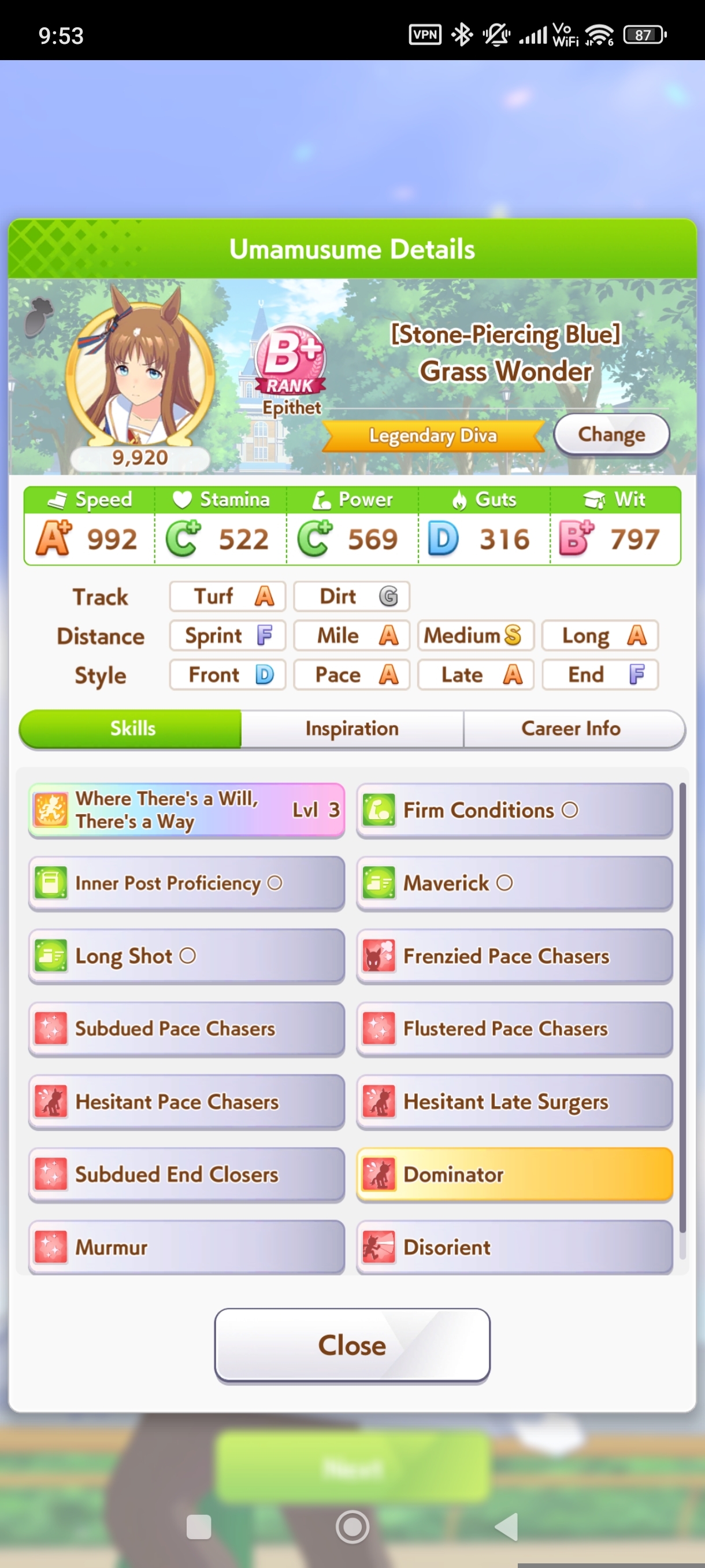Tap the Disorient skill
Viewport: 705px width, 1568px height.
(514, 1247)
